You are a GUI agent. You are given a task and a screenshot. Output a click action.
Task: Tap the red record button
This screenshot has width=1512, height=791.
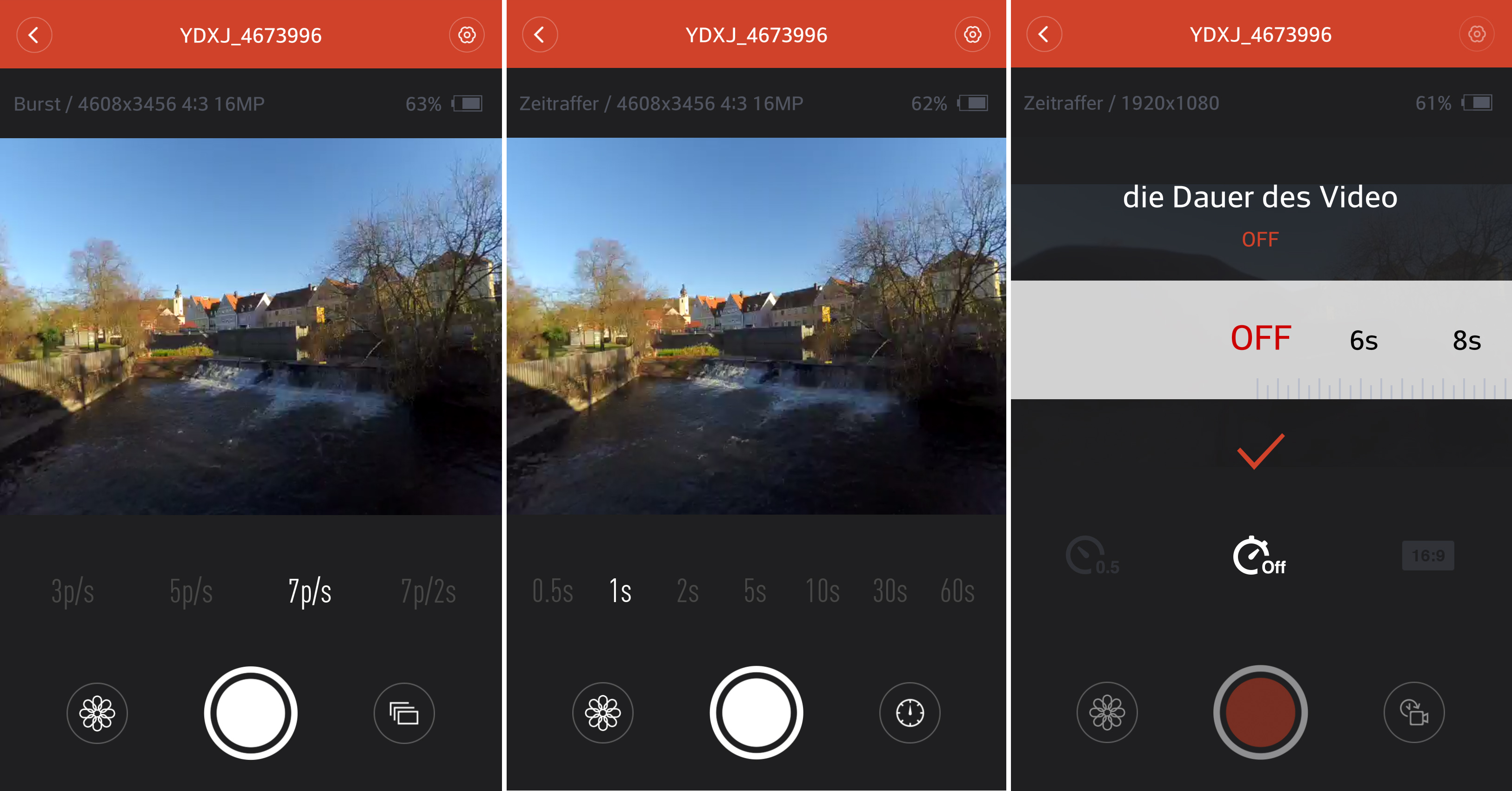click(1260, 712)
